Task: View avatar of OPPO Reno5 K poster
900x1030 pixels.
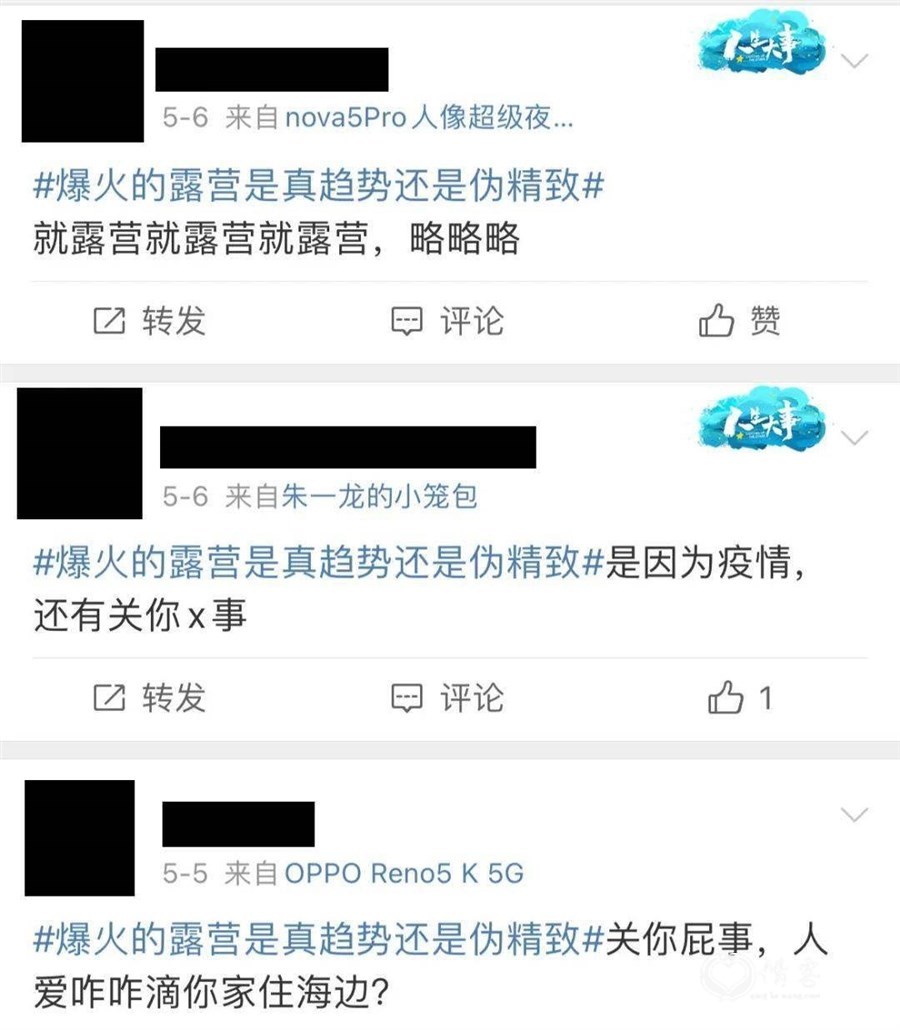Action: 80,837
